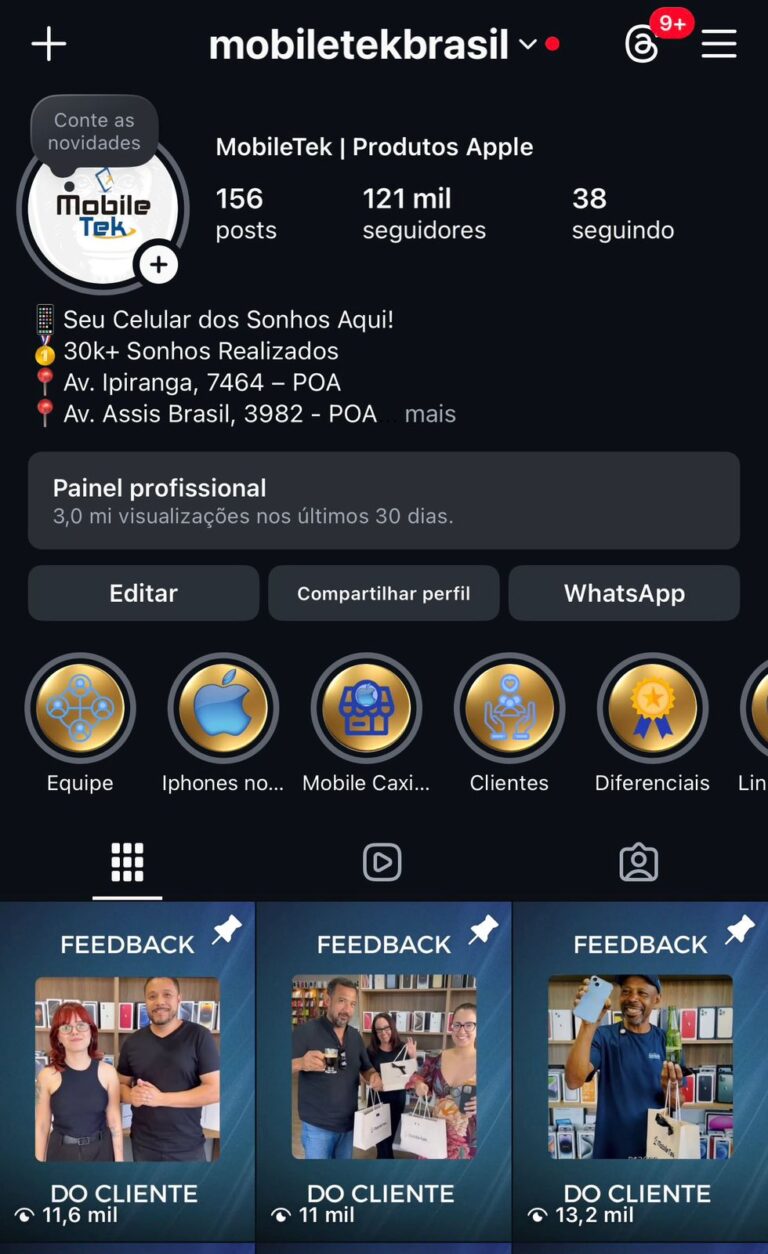This screenshot has width=768, height=1254.
Task: View the 121 mil seguidores list
Action: click(x=423, y=213)
